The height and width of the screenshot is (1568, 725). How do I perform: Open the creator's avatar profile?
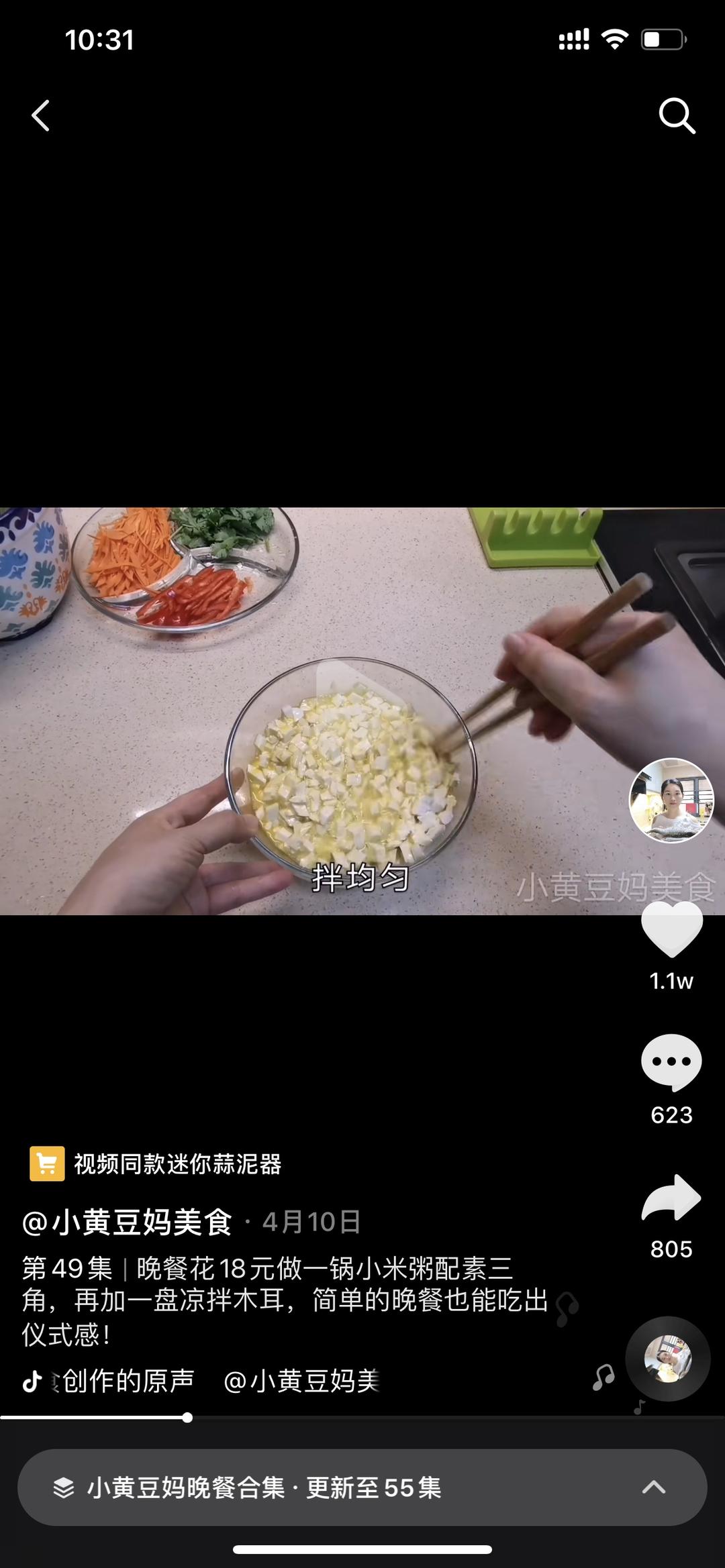671,800
